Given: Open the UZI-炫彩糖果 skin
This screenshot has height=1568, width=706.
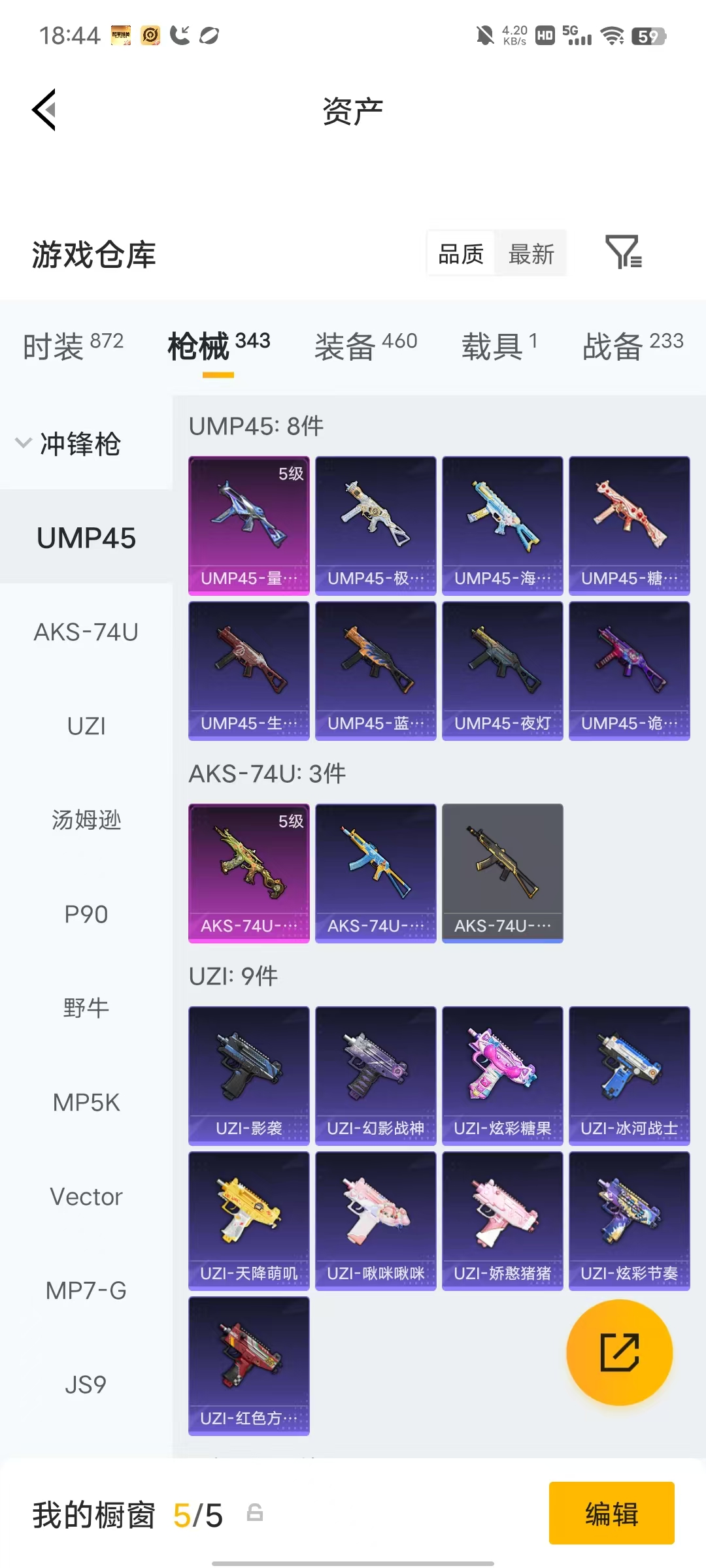Looking at the screenshot, I should [x=502, y=1076].
